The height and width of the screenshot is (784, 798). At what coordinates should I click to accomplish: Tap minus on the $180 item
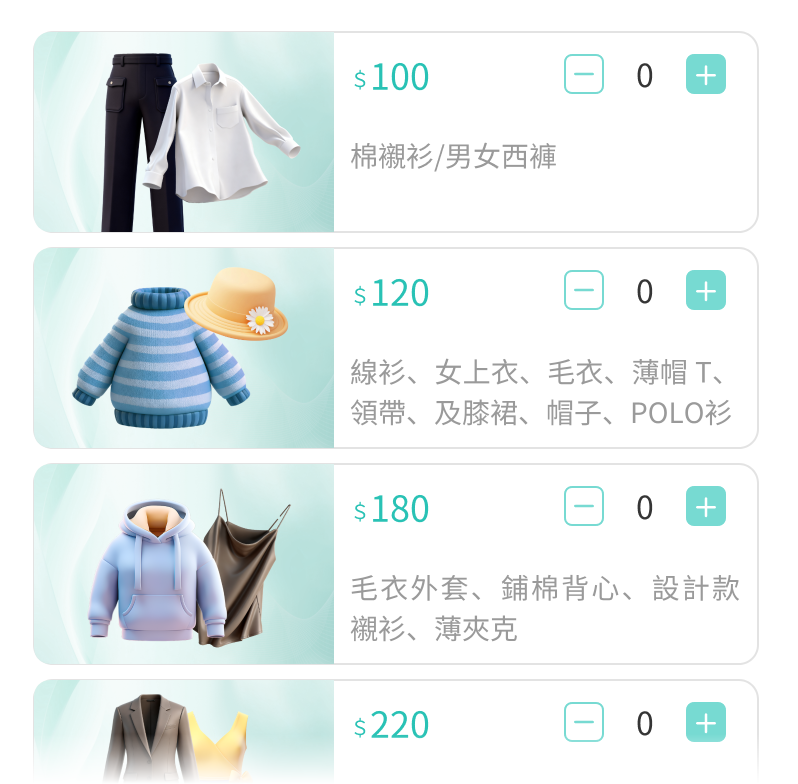coord(584,507)
